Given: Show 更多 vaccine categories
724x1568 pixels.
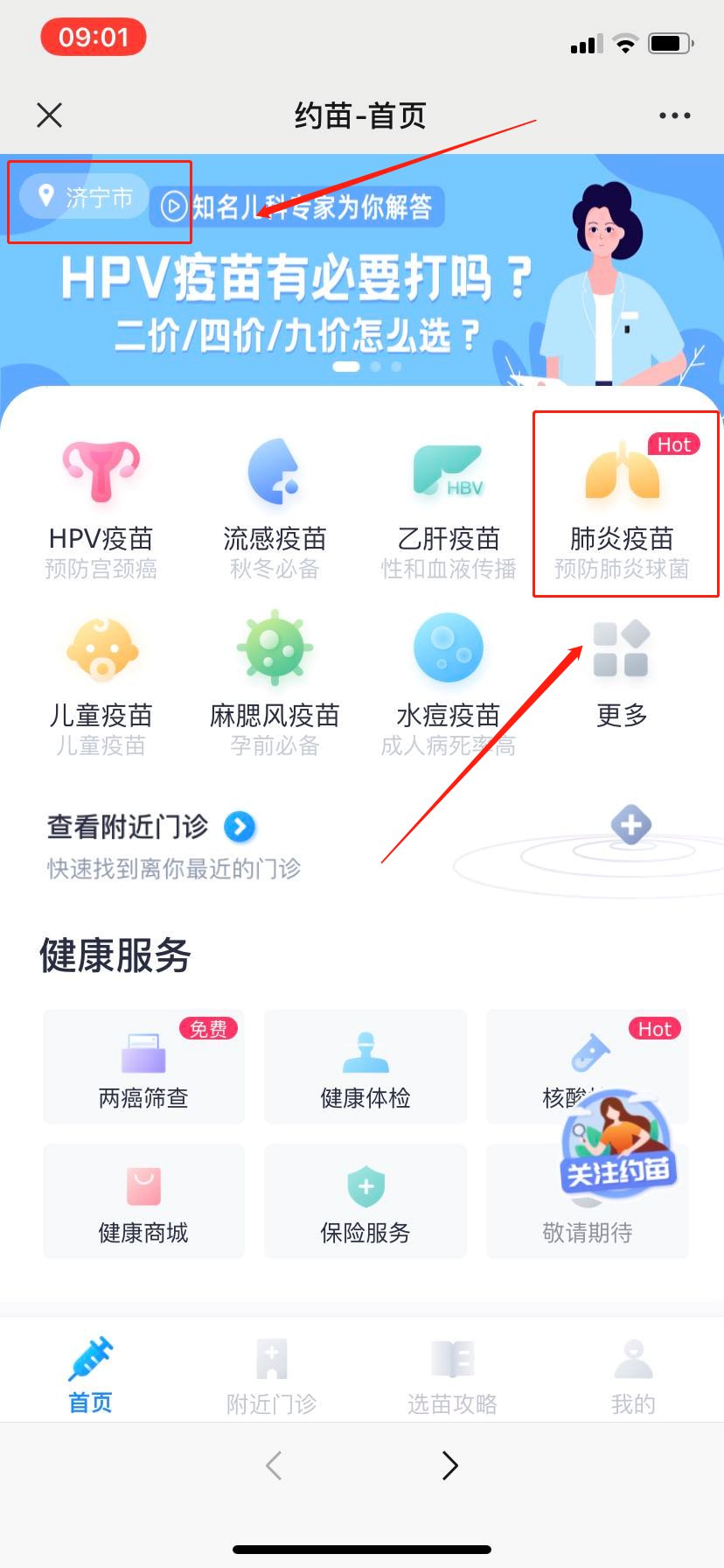Looking at the screenshot, I should [622, 672].
